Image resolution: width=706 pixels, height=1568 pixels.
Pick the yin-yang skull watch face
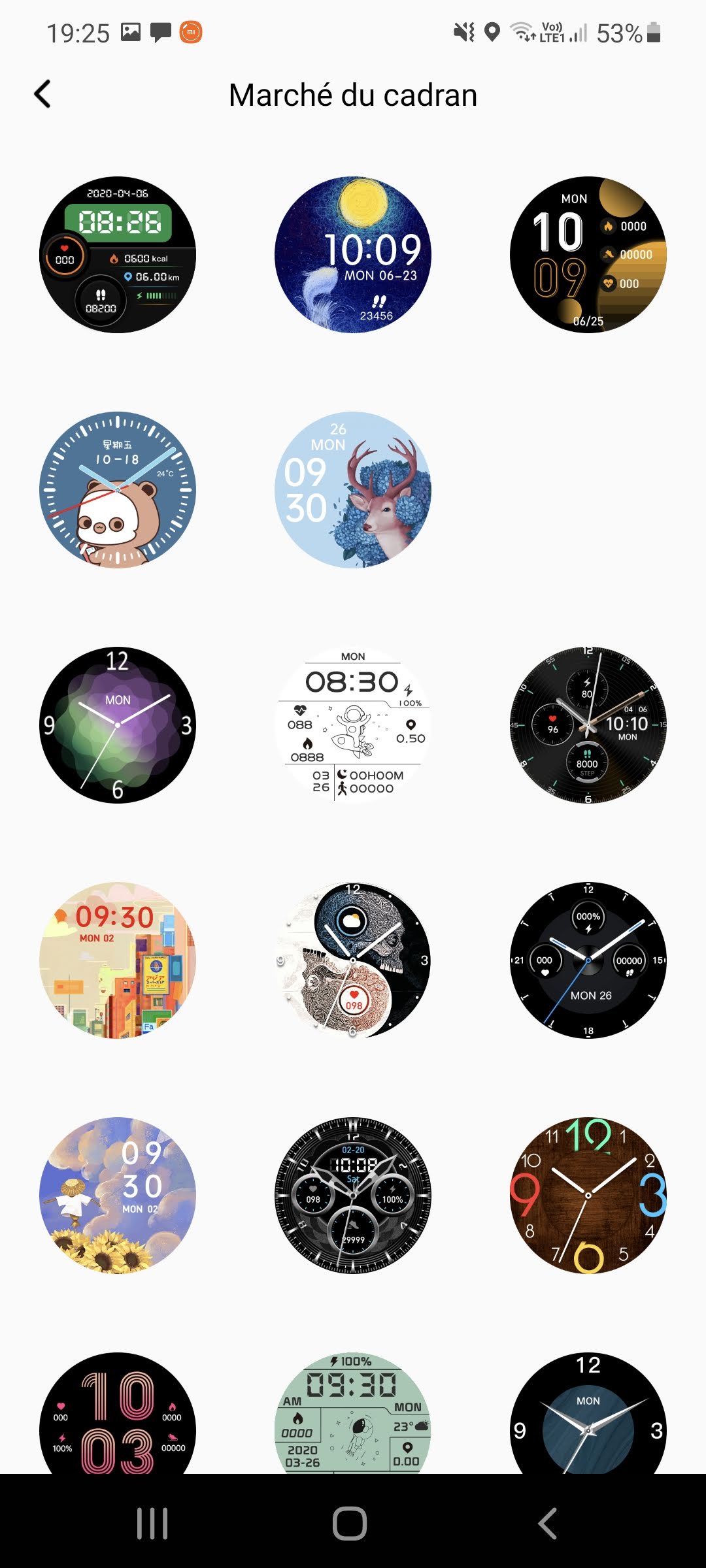353,960
